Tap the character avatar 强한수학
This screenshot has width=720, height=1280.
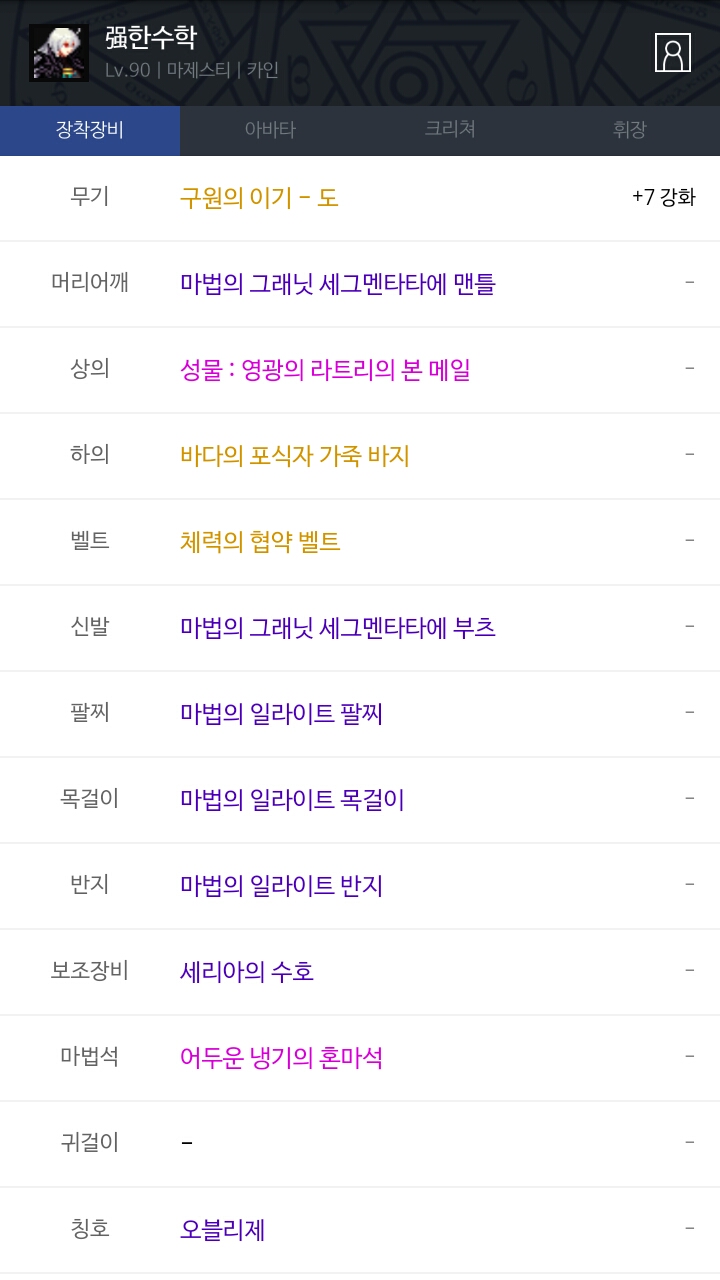[x=59, y=53]
